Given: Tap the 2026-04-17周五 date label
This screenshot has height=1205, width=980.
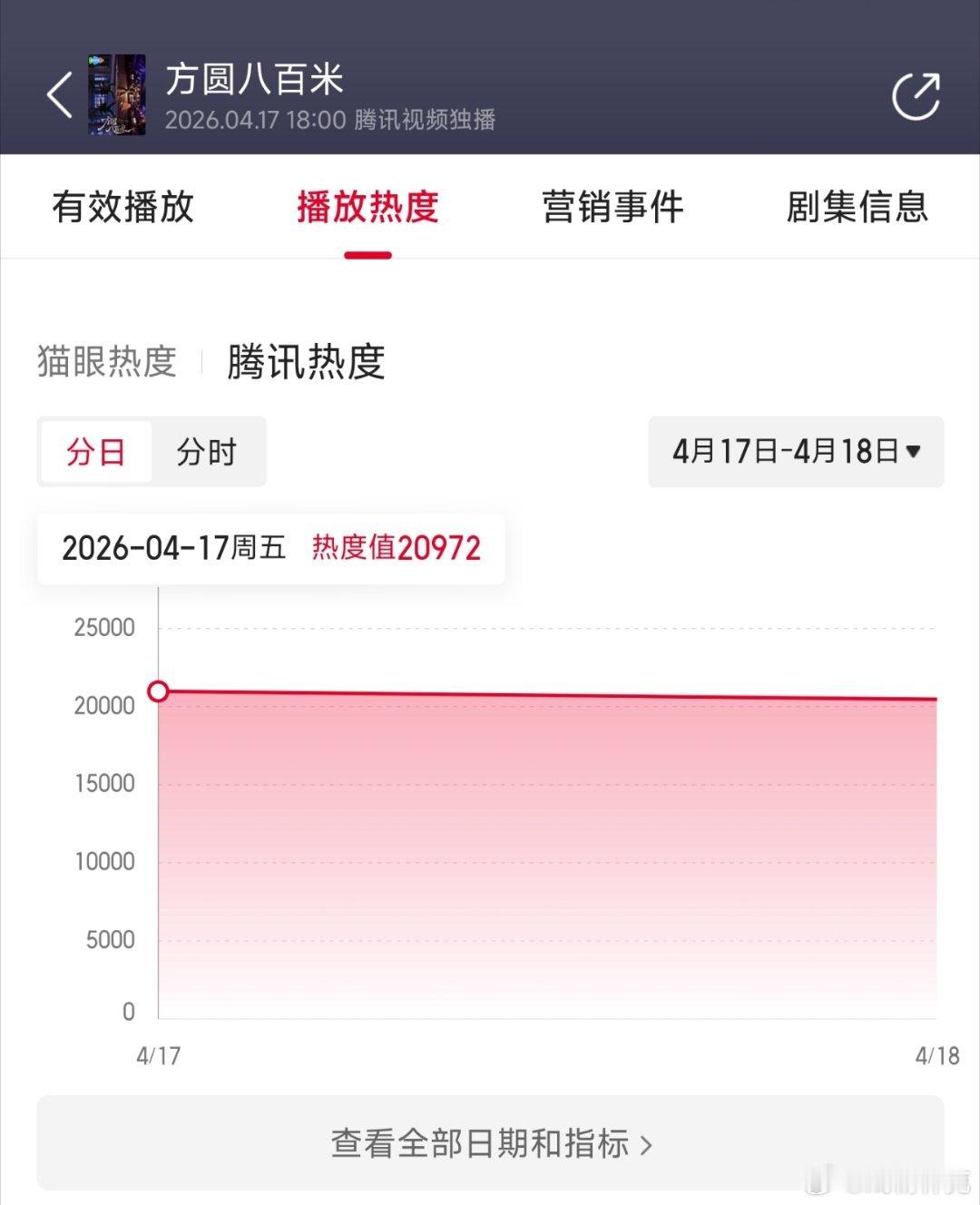Looking at the screenshot, I should coord(172,549).
